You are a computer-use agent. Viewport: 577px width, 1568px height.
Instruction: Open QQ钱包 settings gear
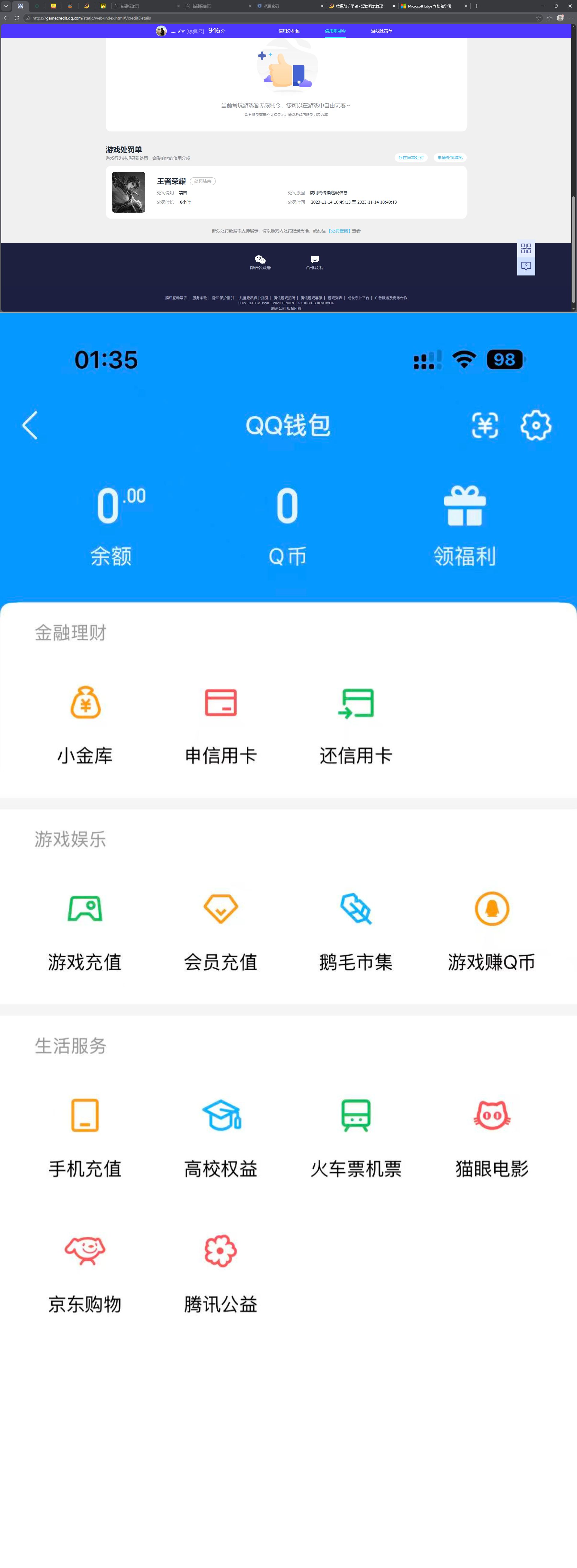pyautogui.click(x=536, y=426)
